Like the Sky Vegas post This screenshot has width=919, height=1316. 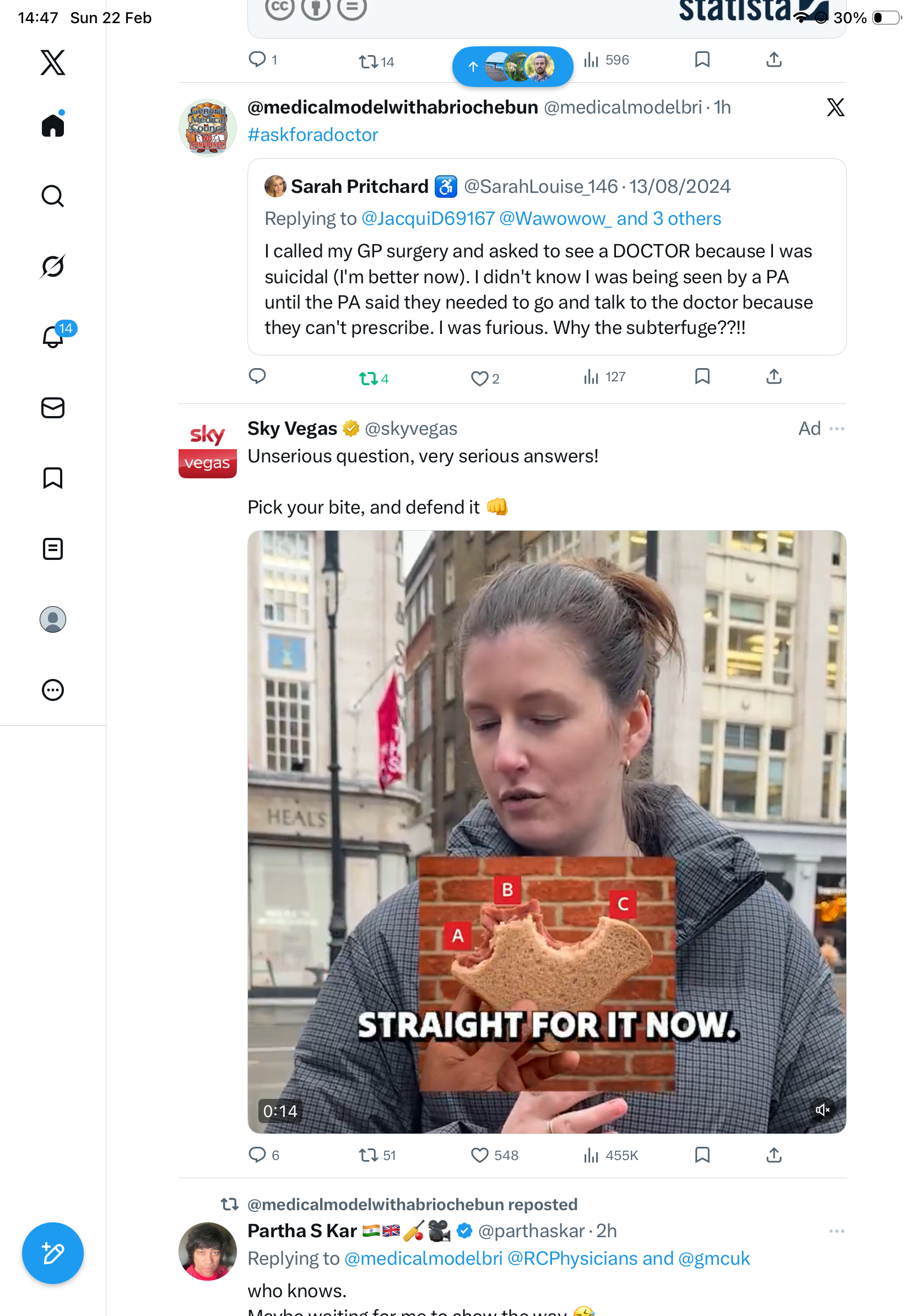coord(479,1155)
